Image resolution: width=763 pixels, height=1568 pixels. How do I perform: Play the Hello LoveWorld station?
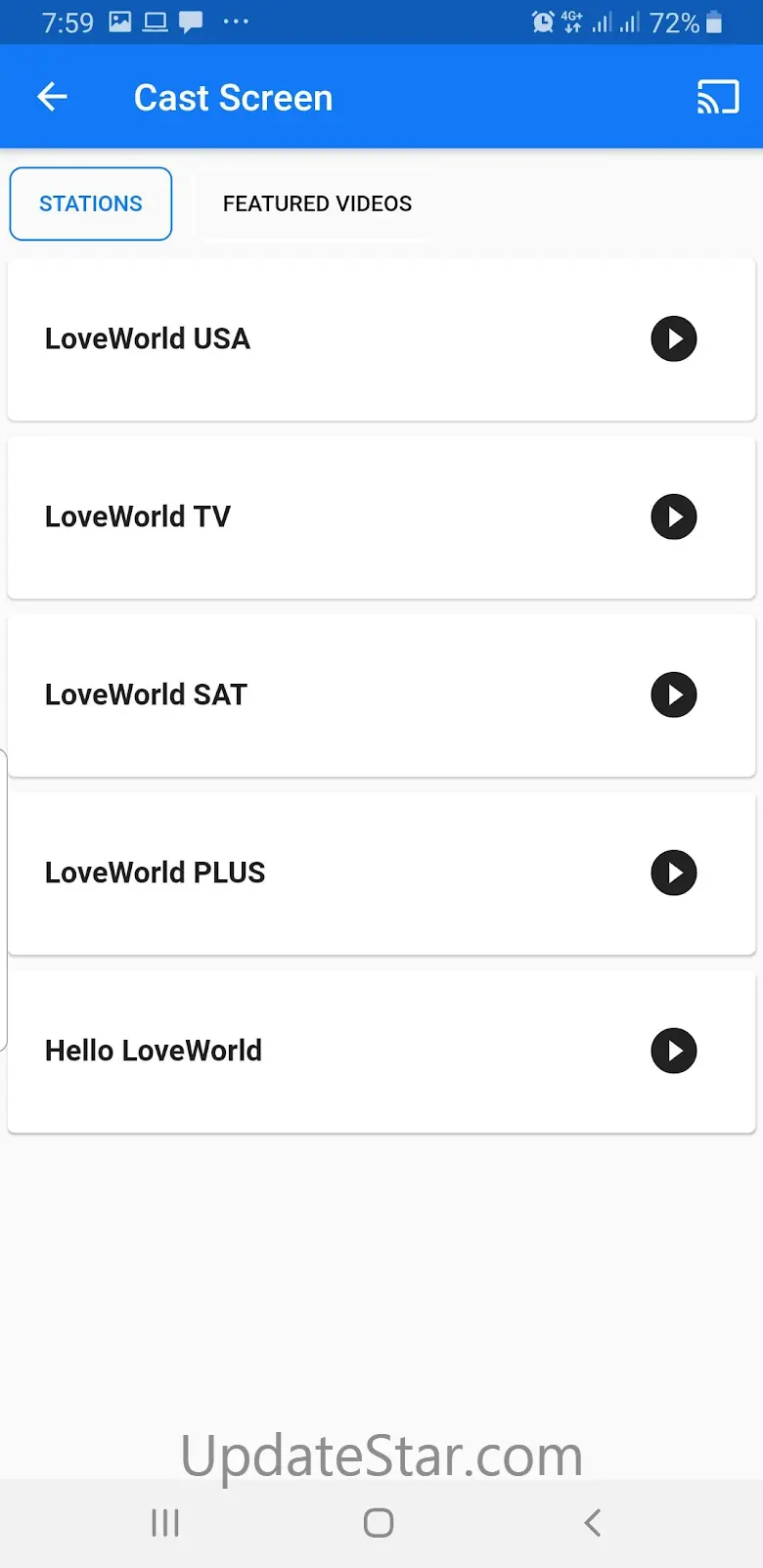674,1052
